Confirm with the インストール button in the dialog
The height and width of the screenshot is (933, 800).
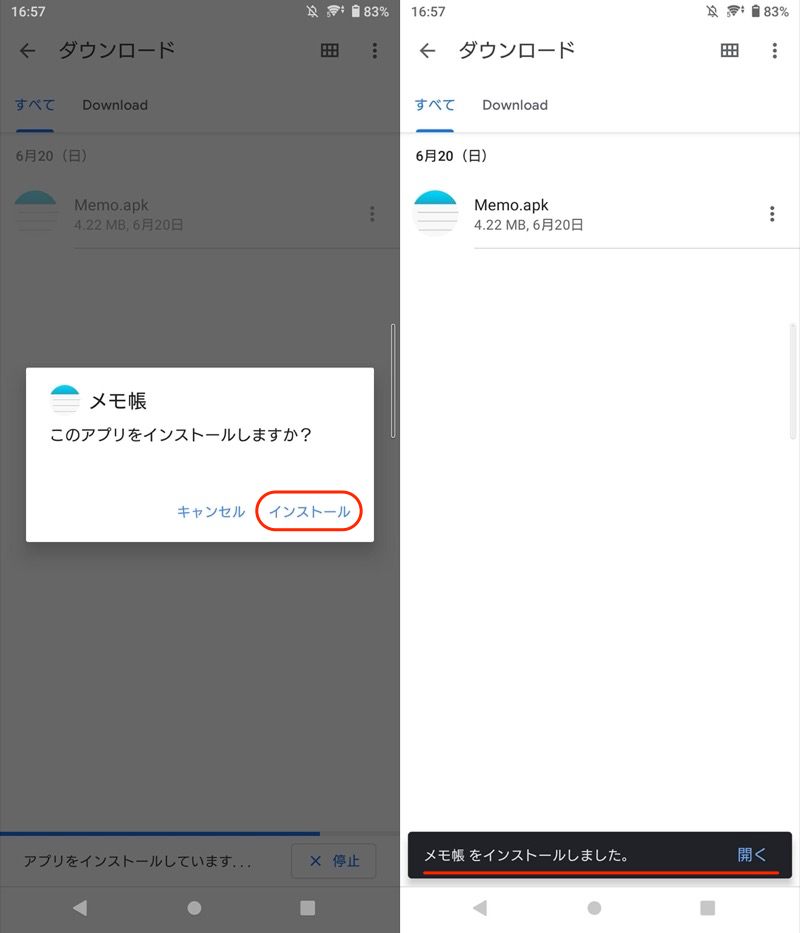pyautogui.click(x=309, y=511)
